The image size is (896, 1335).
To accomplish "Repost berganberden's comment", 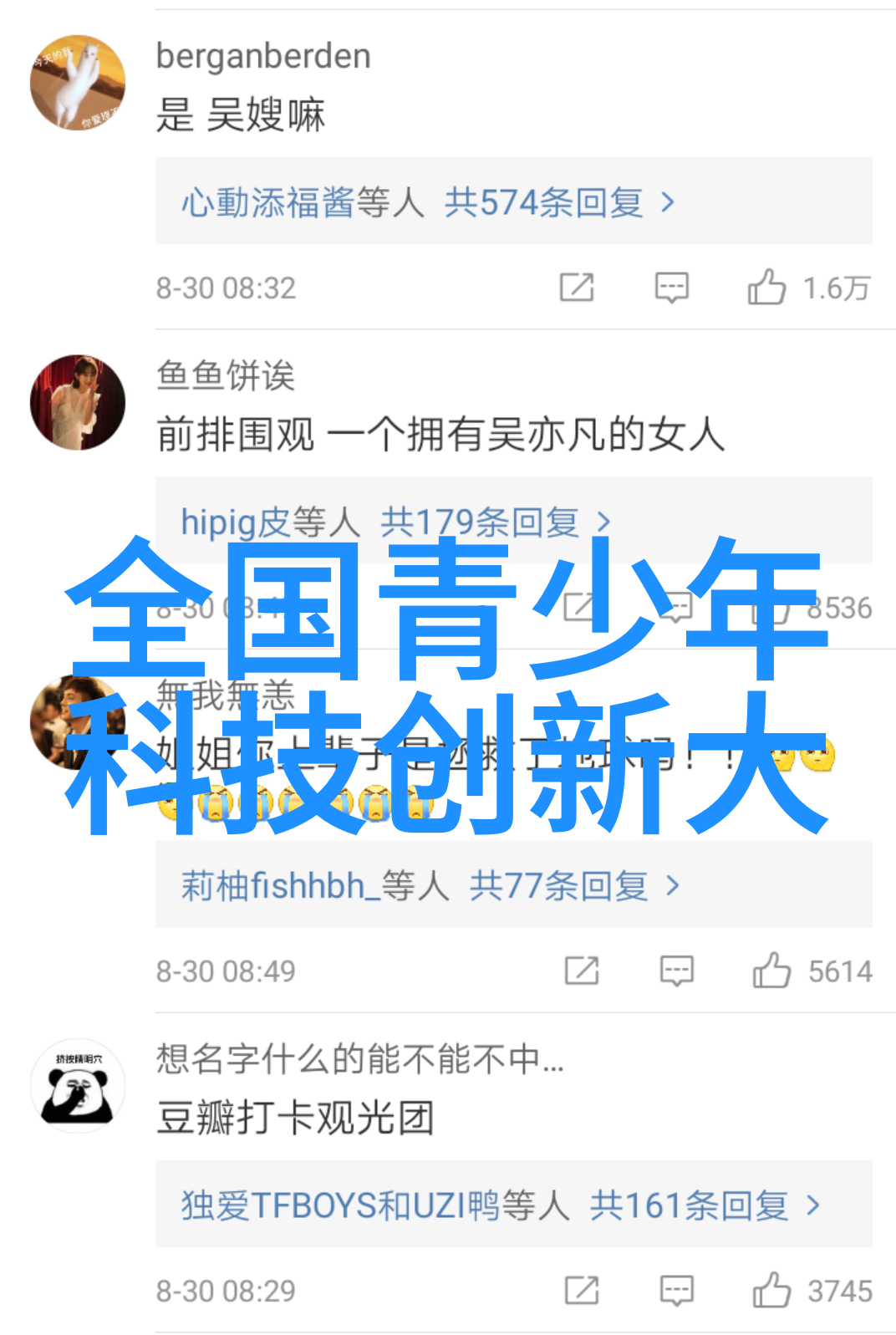I will 577,288.
